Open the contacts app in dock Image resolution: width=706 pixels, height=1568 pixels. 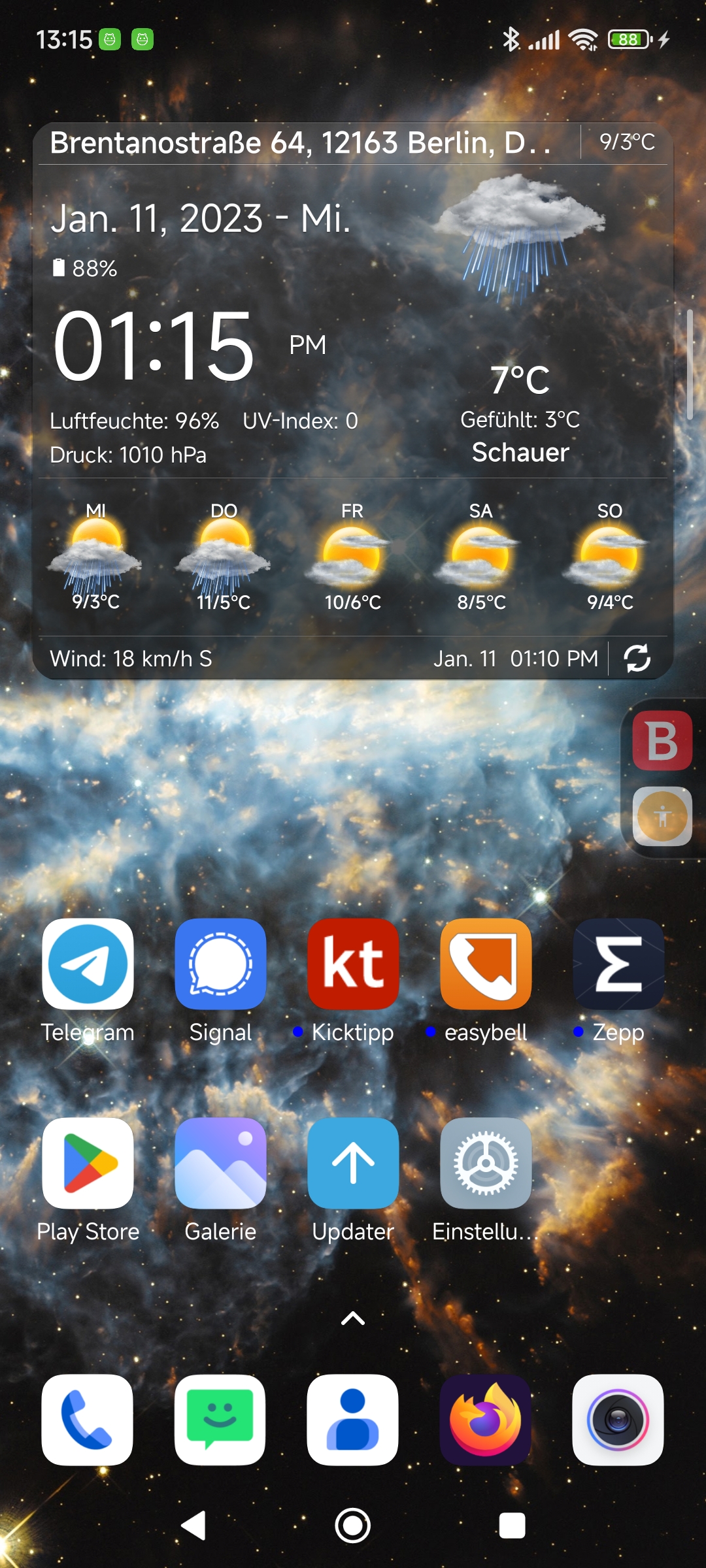tap(353, 1420)
